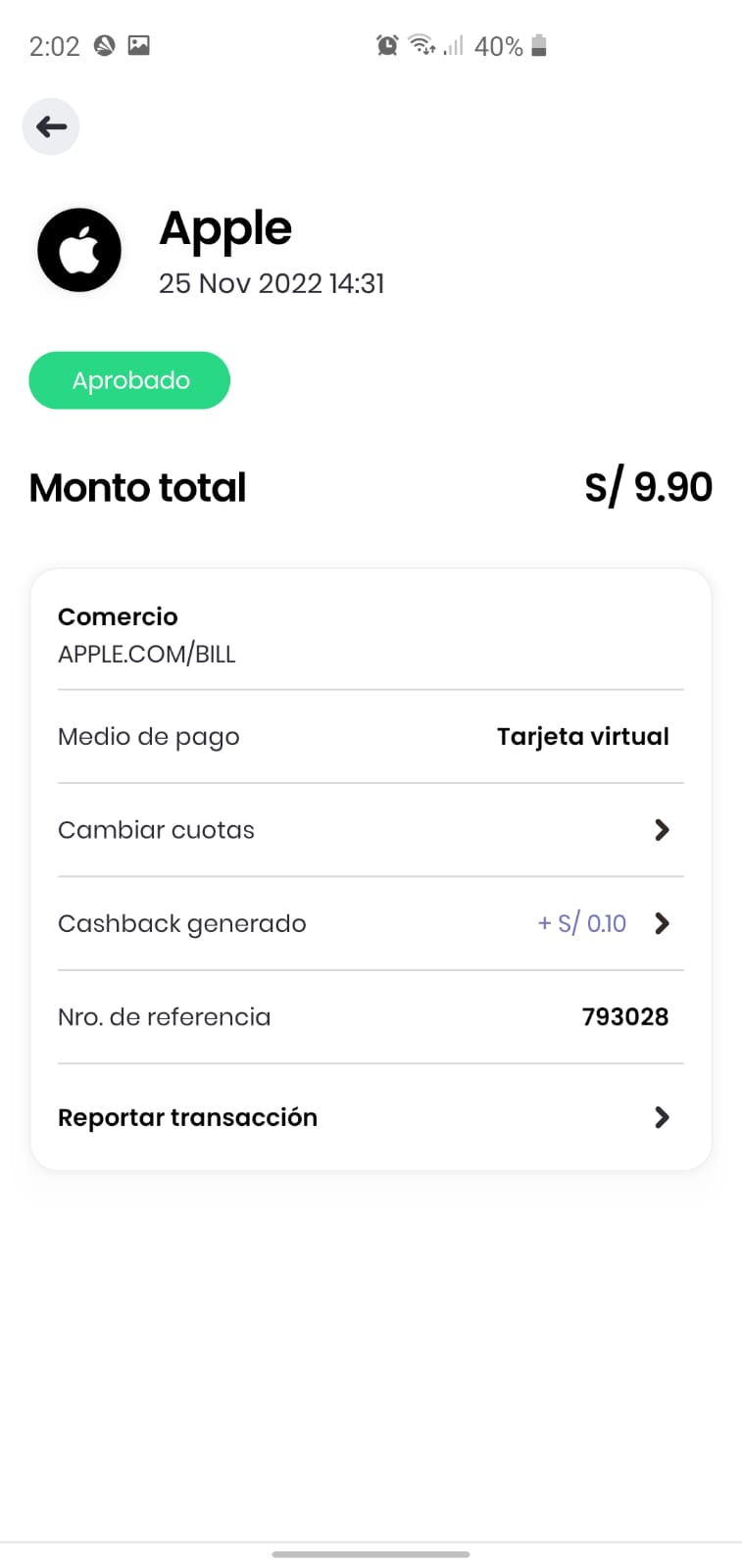
Task: Open Reportar transacción
Action: click(370, 1117)
